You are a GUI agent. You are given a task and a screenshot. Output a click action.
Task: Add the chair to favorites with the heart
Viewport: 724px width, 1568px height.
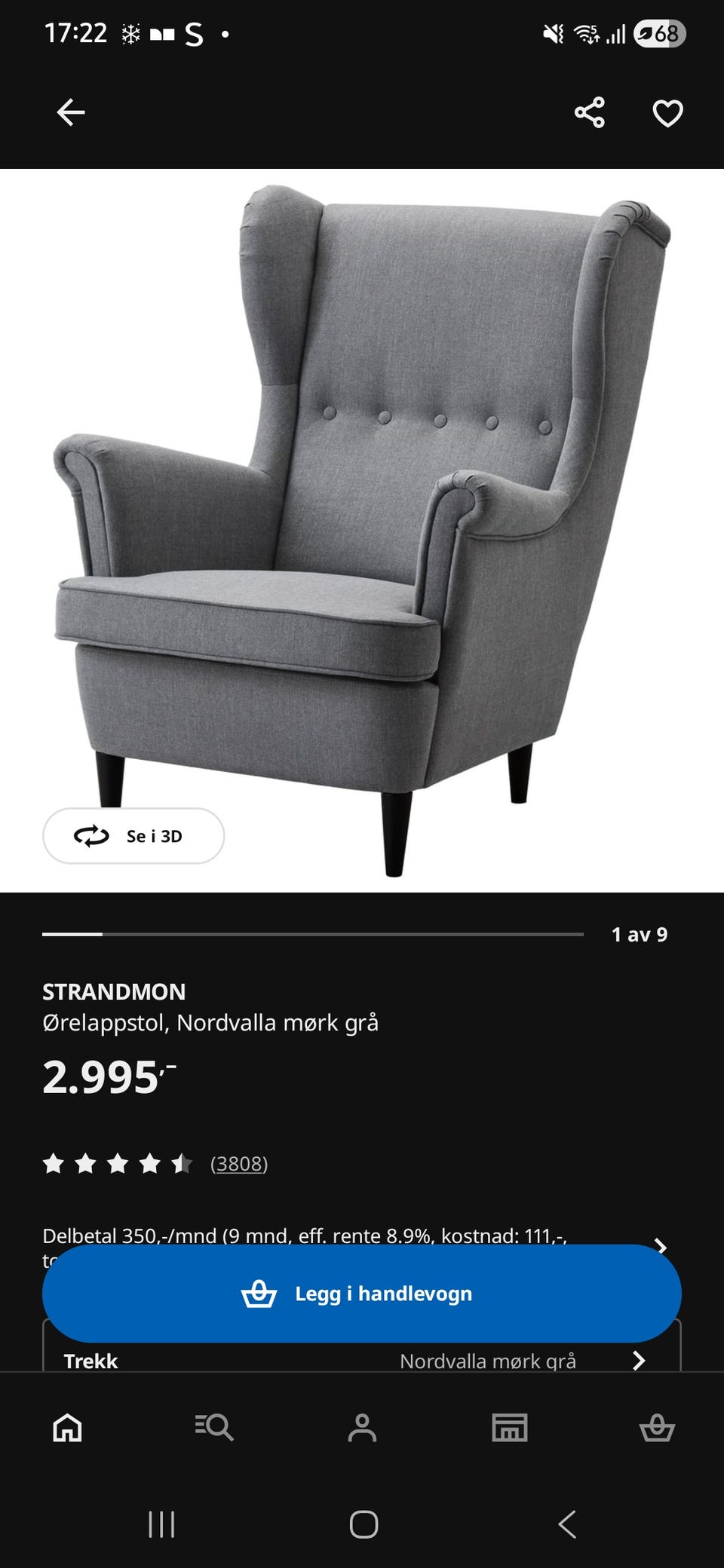pyautogui.click(x=667, y=113)
